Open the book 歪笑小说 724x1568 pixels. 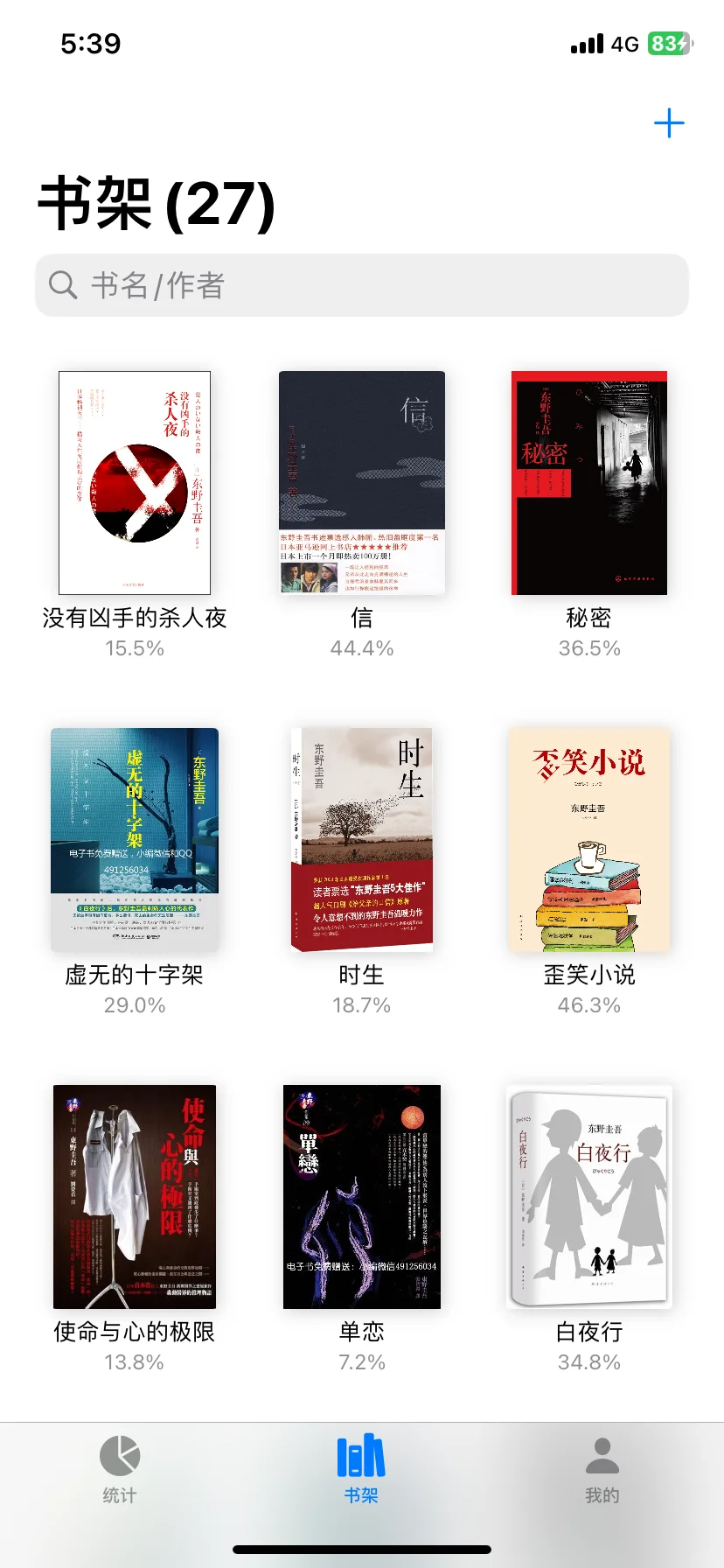pyautogui.click(x=589, y=840)
